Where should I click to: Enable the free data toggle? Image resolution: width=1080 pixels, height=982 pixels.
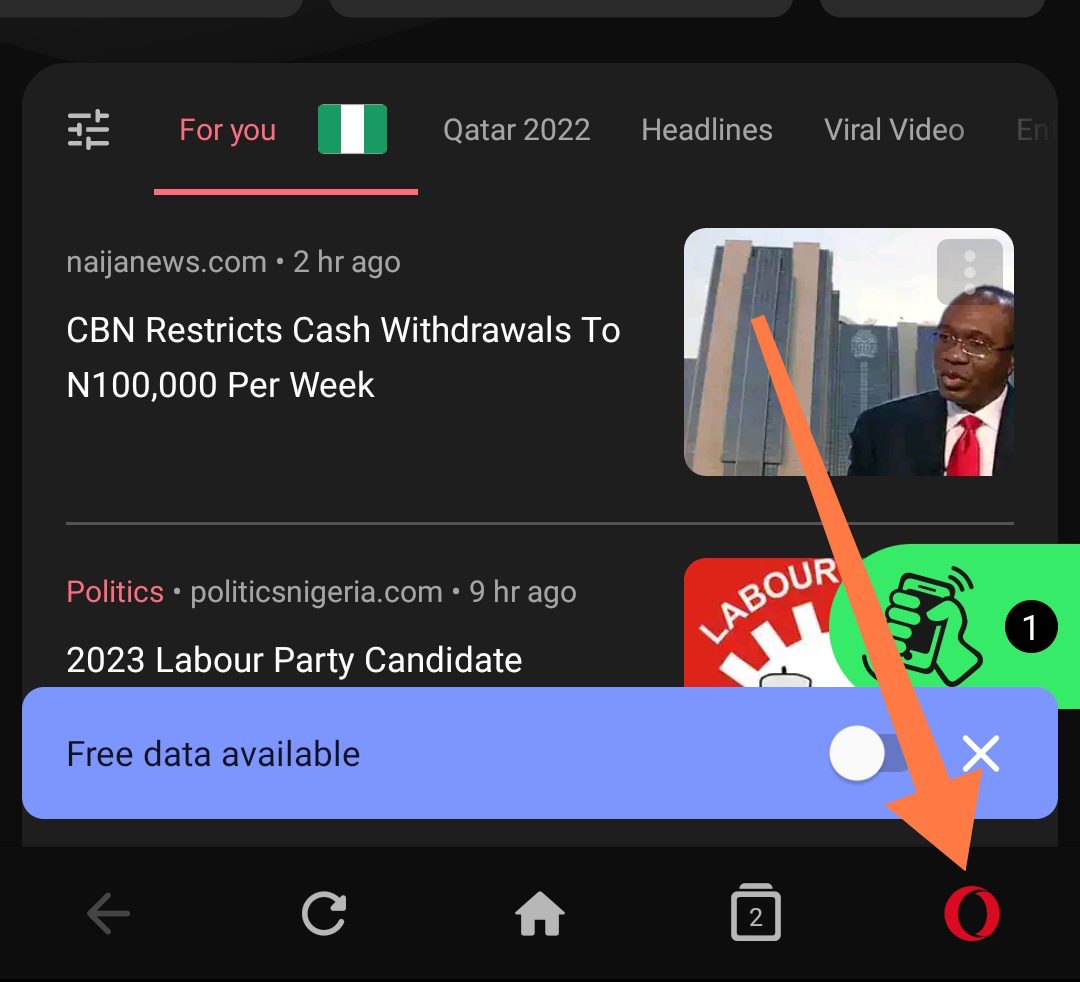coord(870,753)
